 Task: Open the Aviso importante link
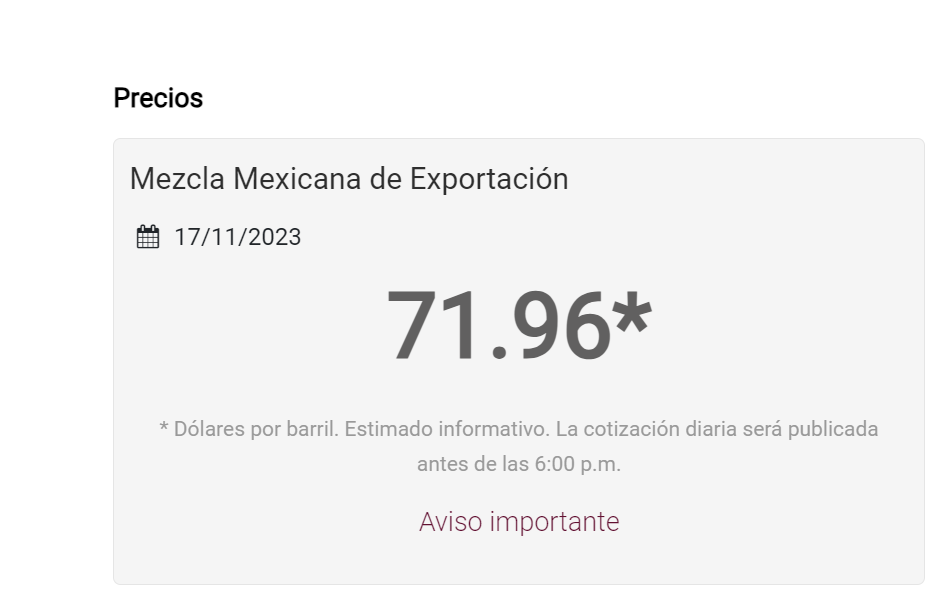518,522
